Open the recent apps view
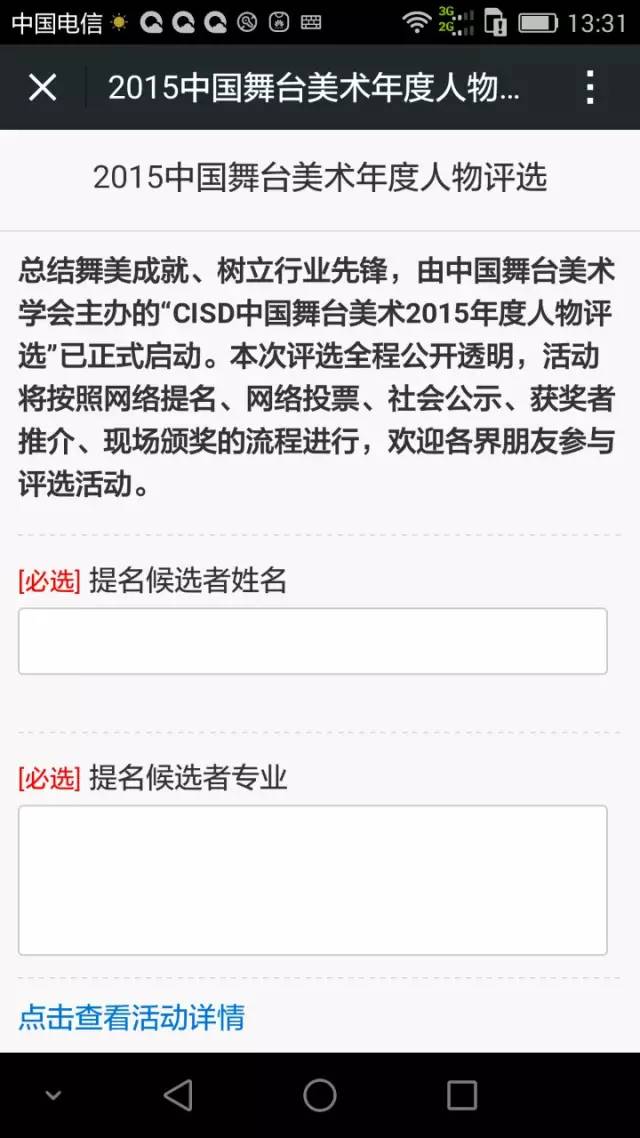The image size is (640, 1138). pos(461,1095)
